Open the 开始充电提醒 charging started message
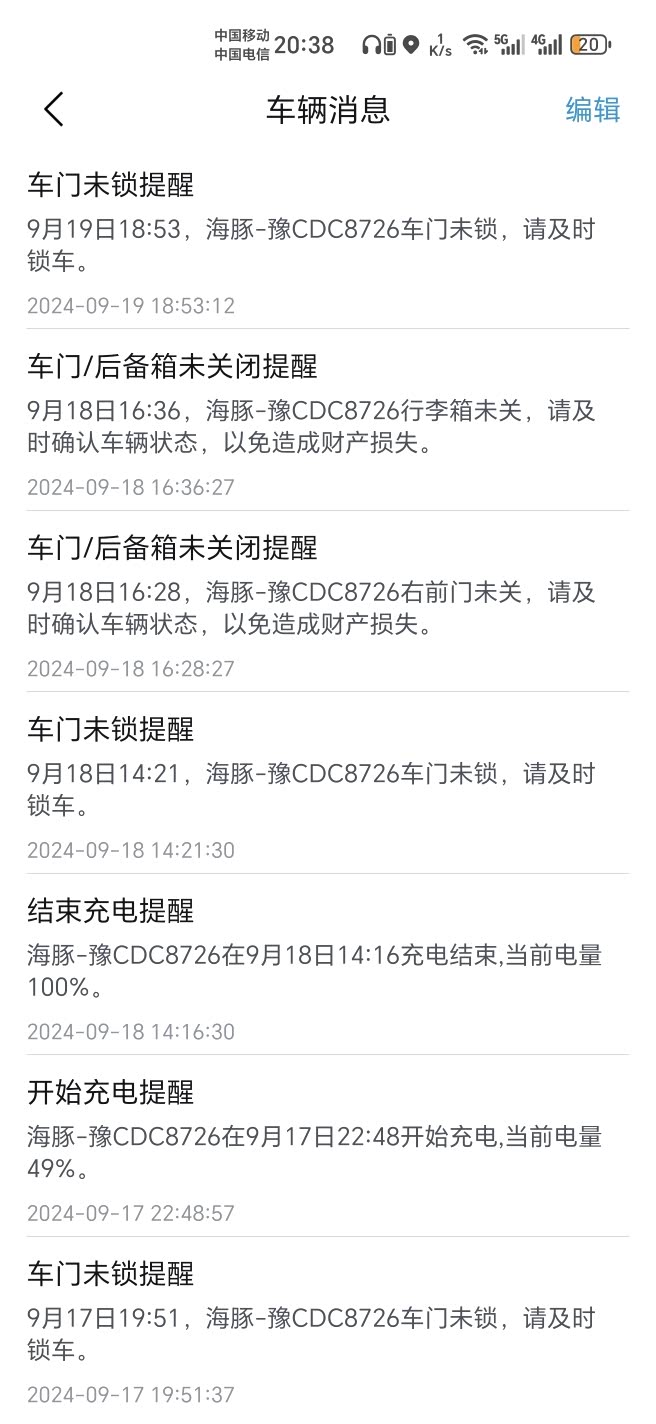Image resolution: width=656 pixels, height=1424 pixels. [327, 1150]
